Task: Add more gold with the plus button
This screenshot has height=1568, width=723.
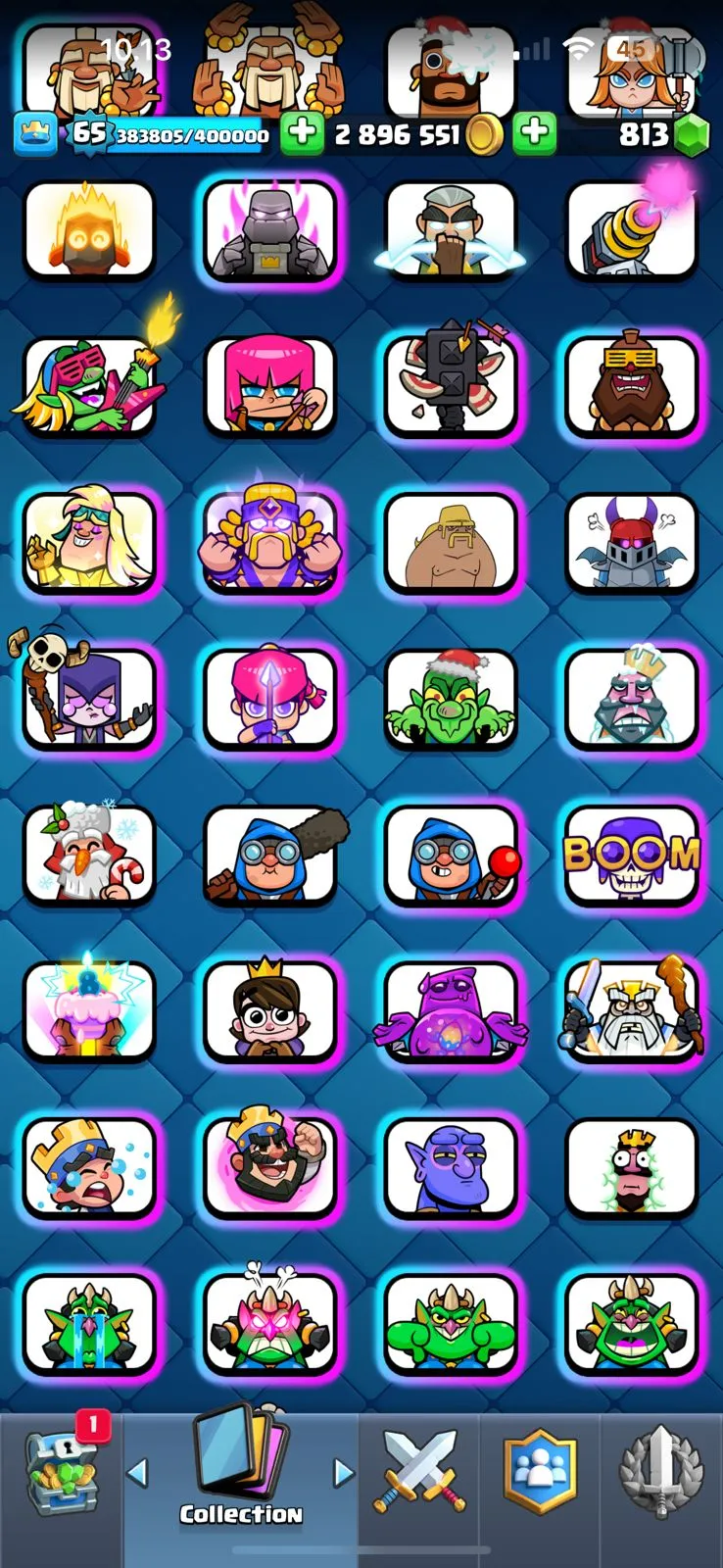Action: point(302,134)
